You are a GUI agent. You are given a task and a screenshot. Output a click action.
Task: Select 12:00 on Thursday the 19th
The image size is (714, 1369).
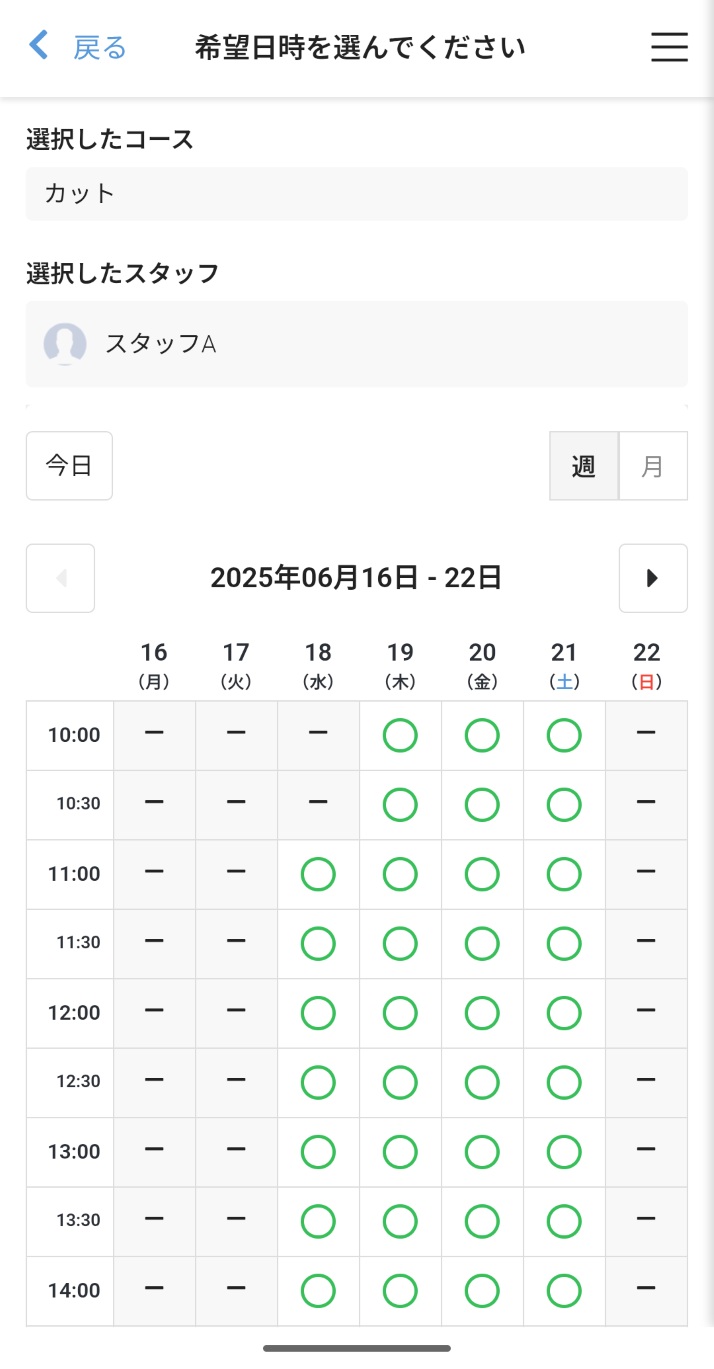pyautogui.click(x=400, y=1013)
